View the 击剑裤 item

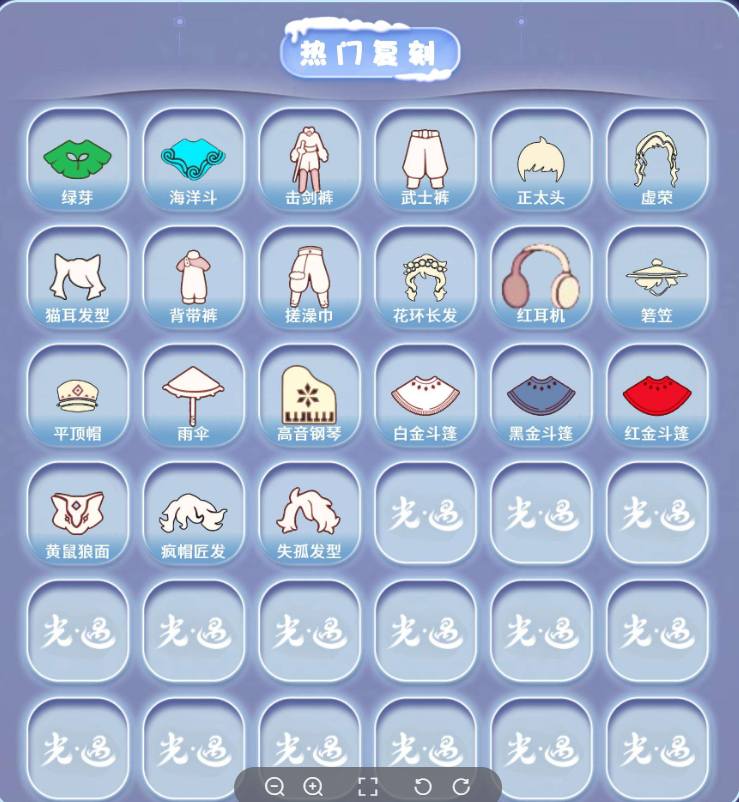(x=309, y=160)
